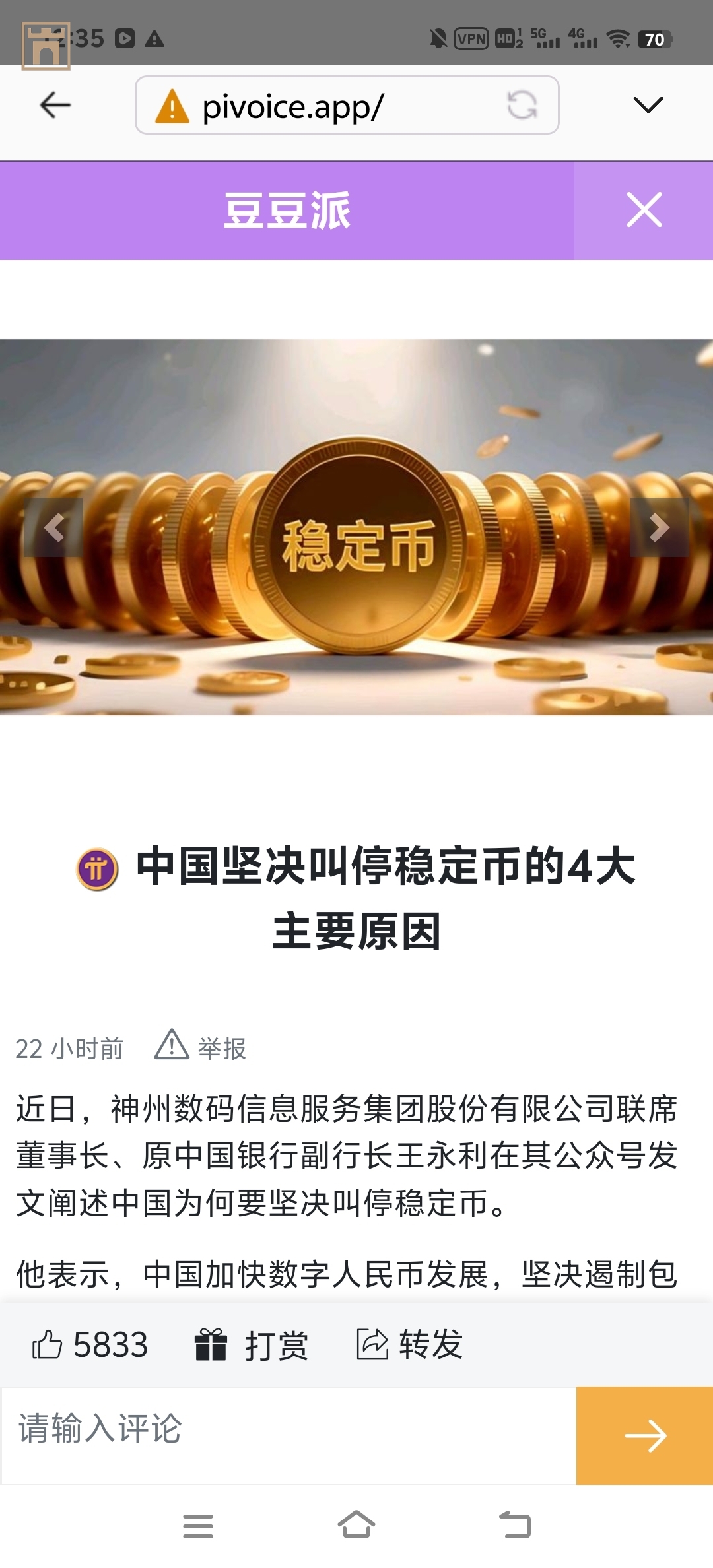
Task: Reload the page with refresh icon
Action: [x=522, y=106]
